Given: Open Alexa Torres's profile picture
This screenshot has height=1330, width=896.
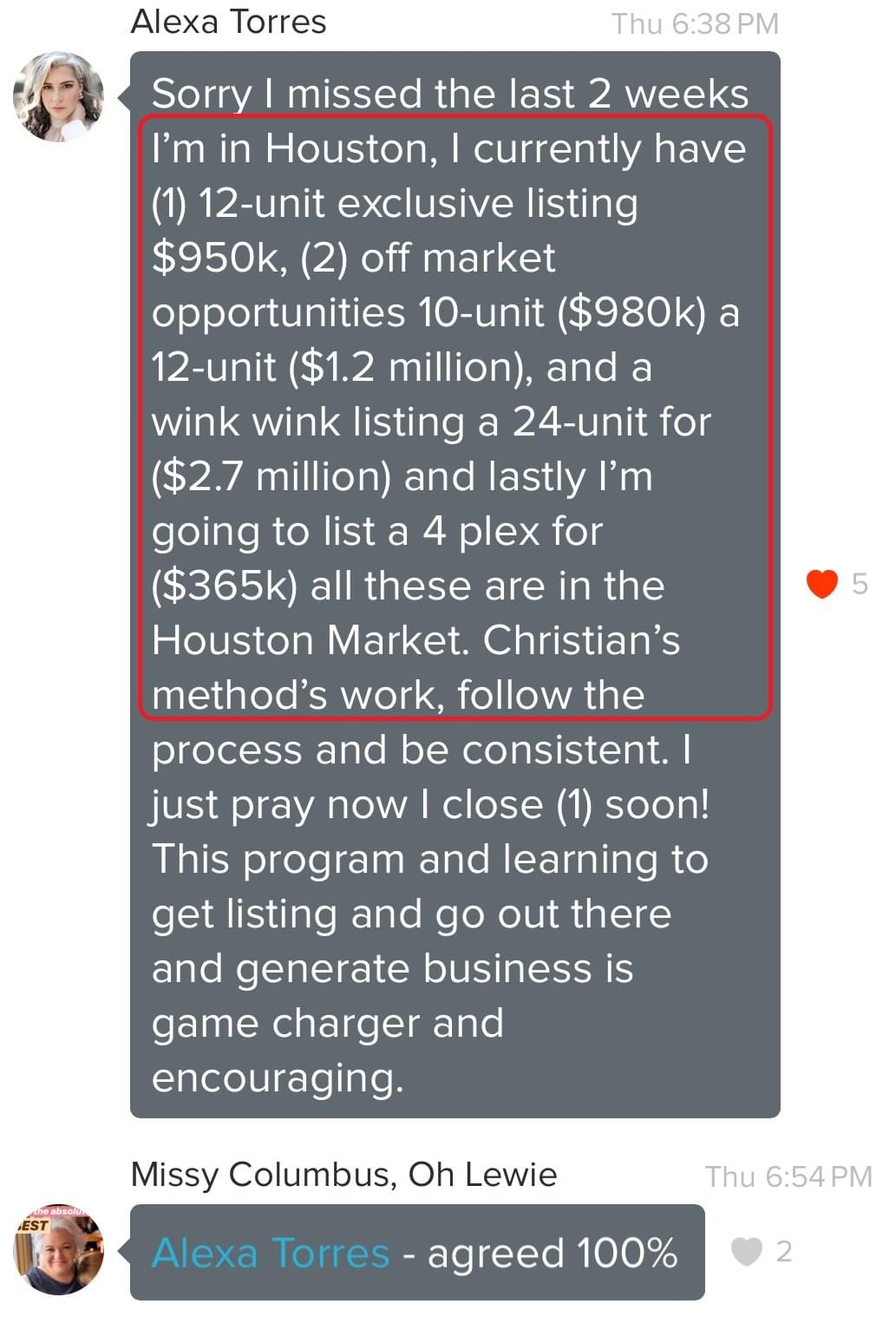Looking at the screenshot, I should coord(58,96).
